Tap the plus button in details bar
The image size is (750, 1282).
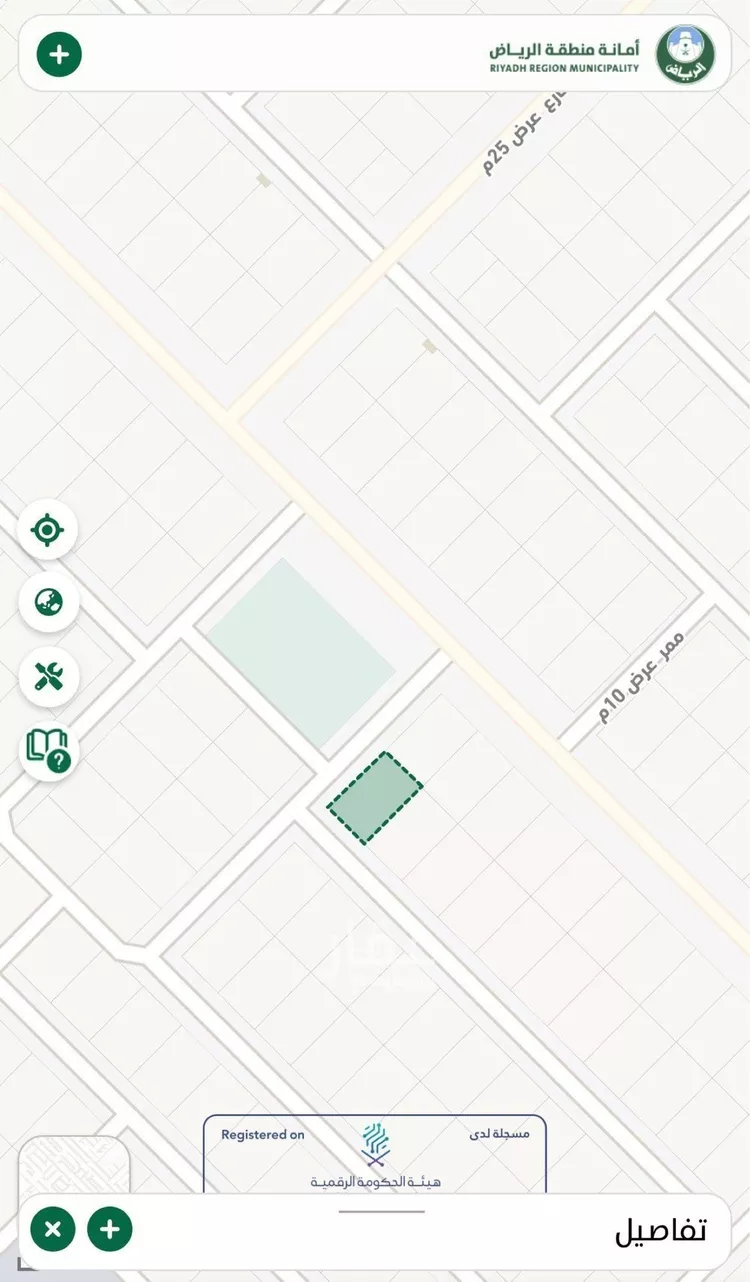click(x=110, y=1229)
